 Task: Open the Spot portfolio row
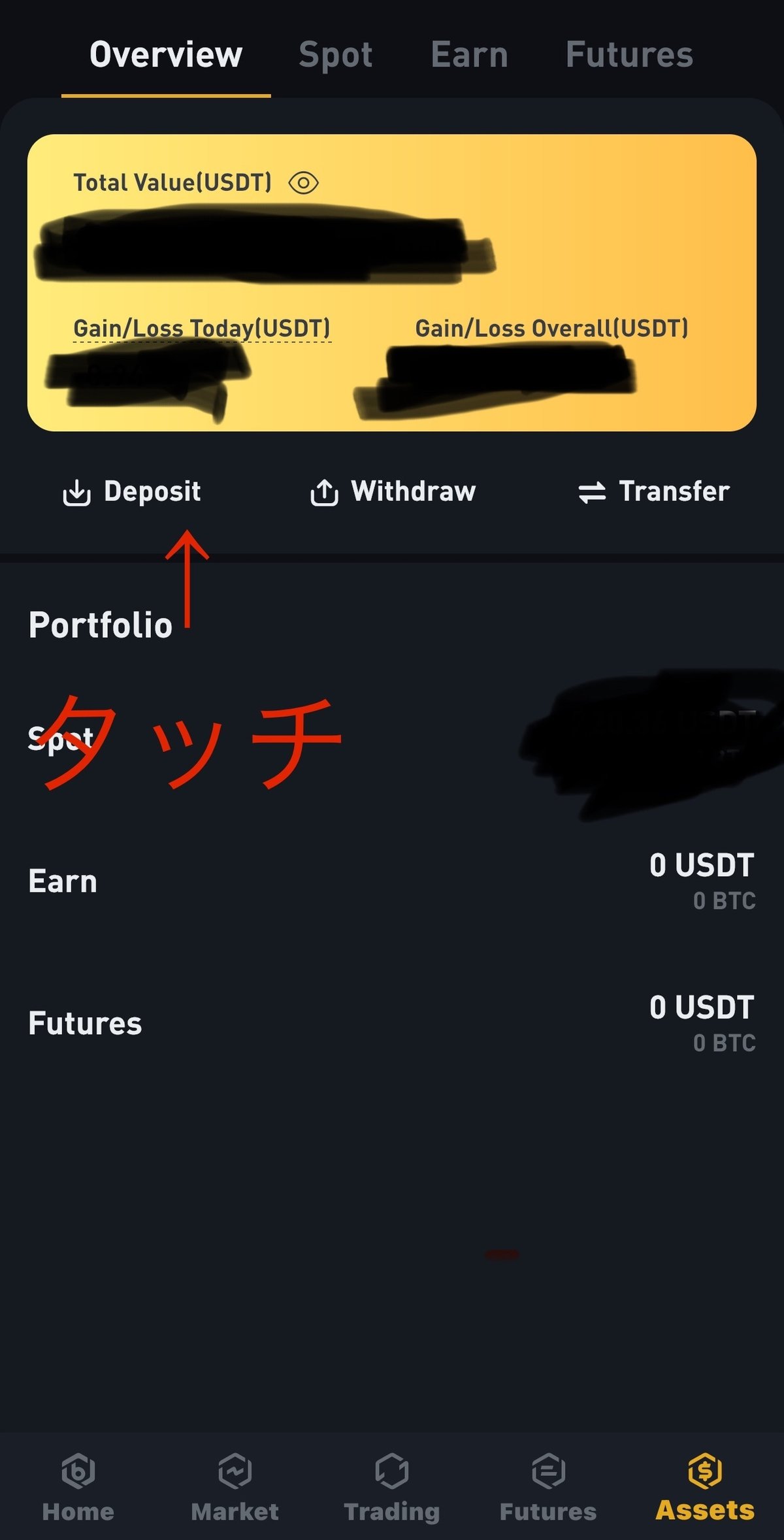(x=392, y=738)
